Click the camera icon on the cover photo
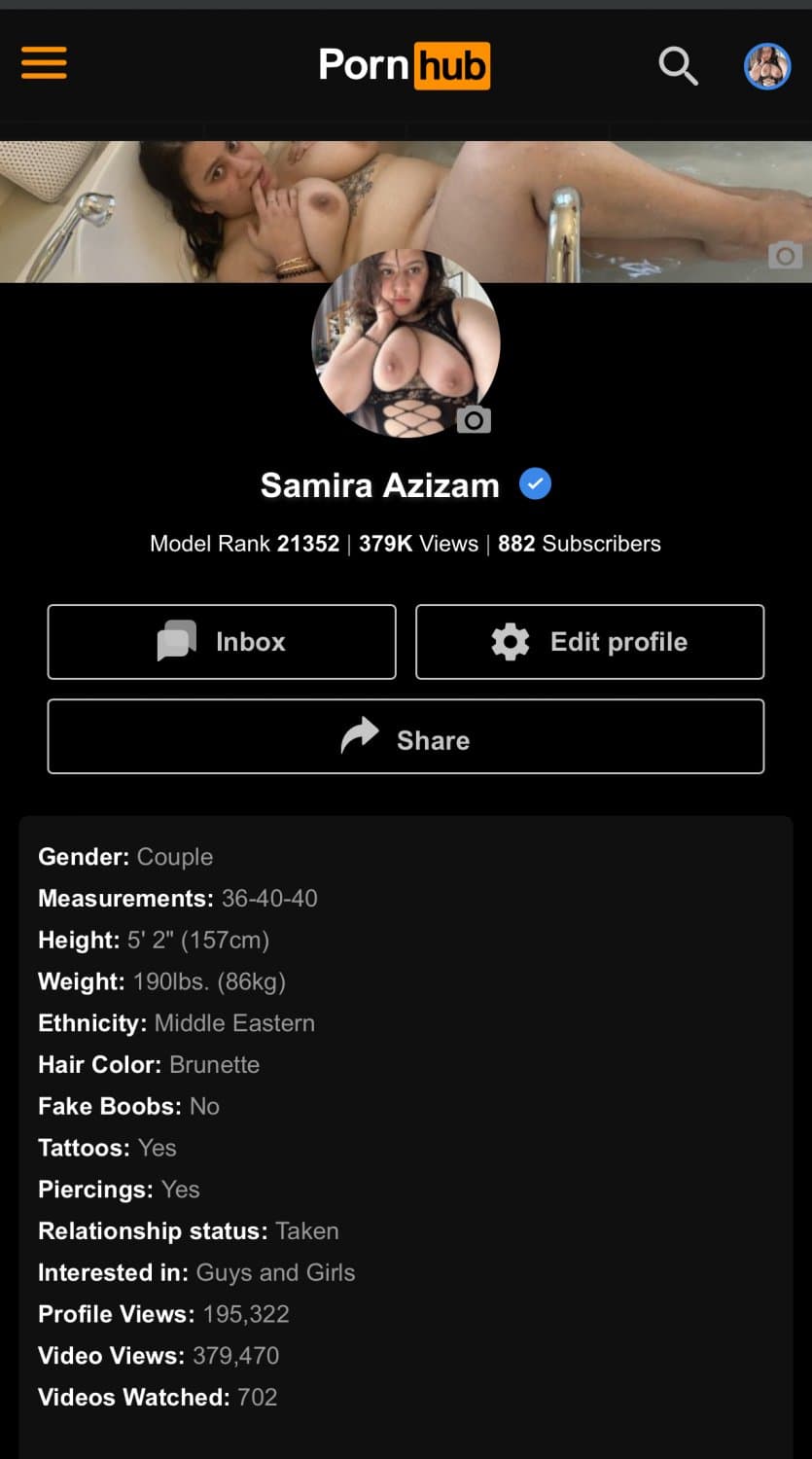 [x=785, y=256]
